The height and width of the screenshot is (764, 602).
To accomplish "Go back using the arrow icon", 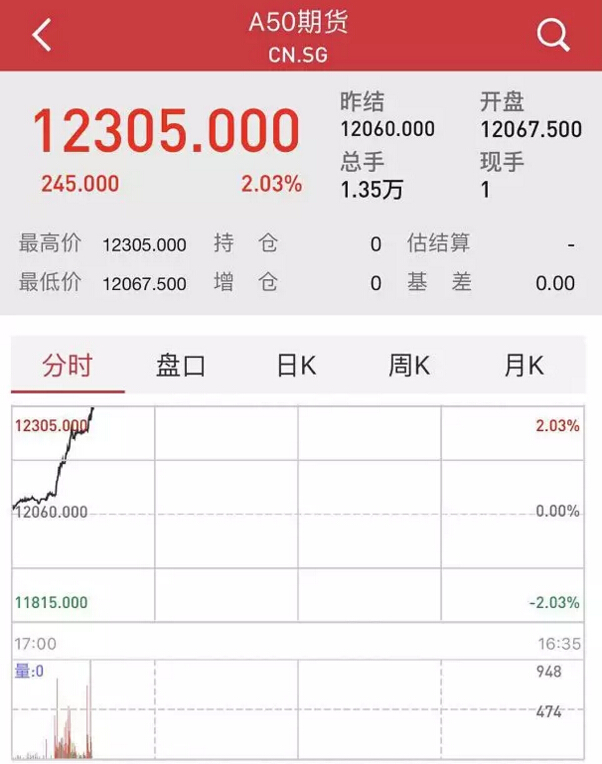I will pyautogui.click(x=41, y=35).
